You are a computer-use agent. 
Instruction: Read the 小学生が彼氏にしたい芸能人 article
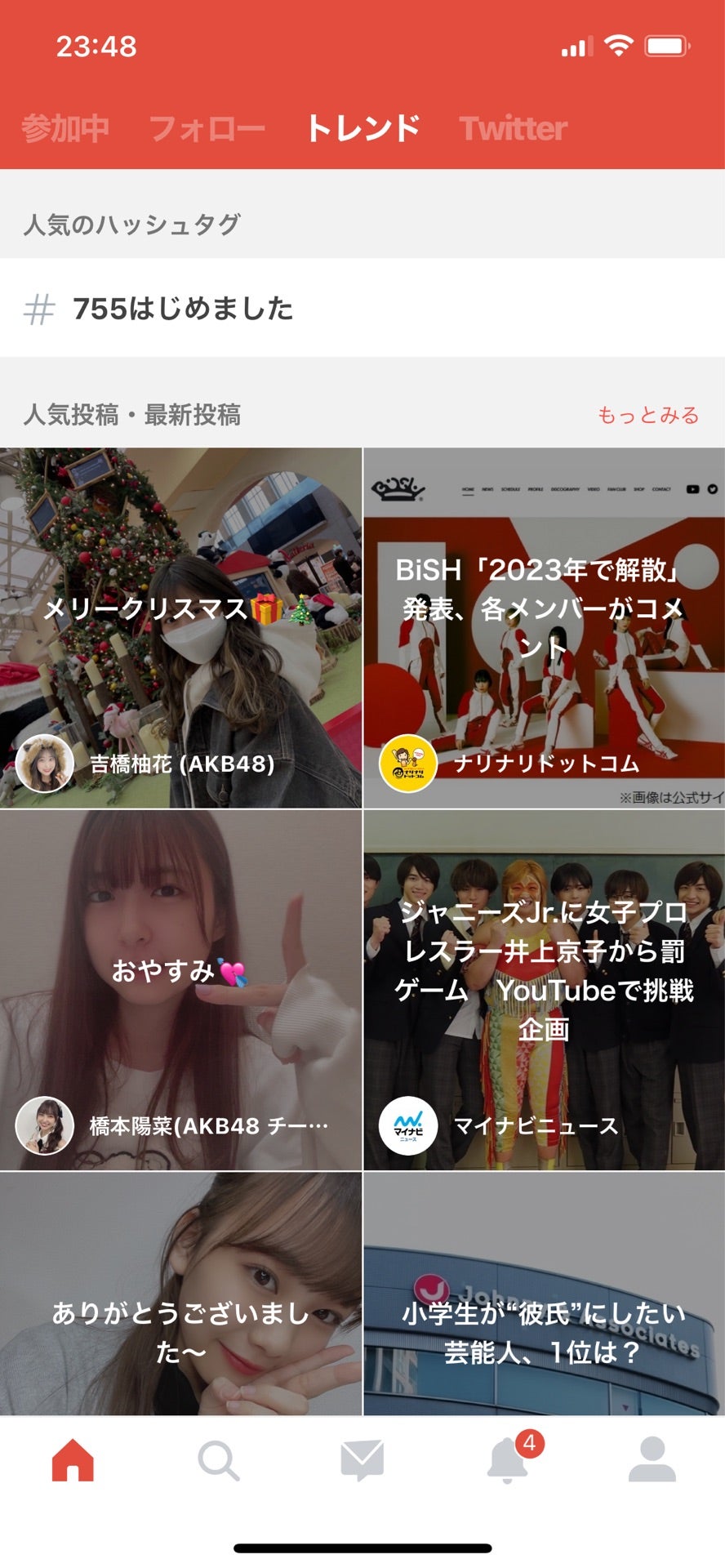(544, 1294)
